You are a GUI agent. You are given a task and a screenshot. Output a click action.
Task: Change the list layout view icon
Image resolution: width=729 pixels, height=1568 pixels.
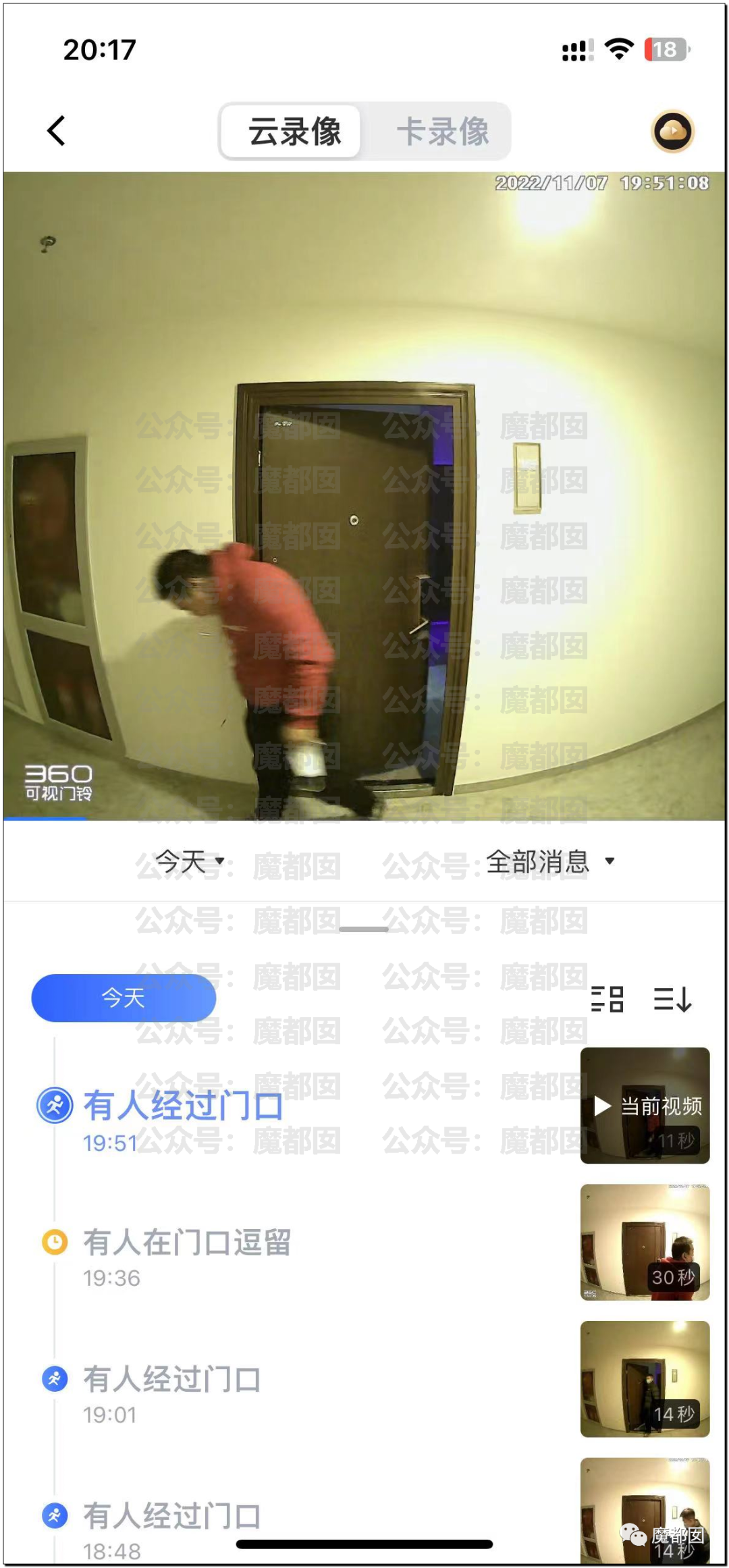point(607,999)
